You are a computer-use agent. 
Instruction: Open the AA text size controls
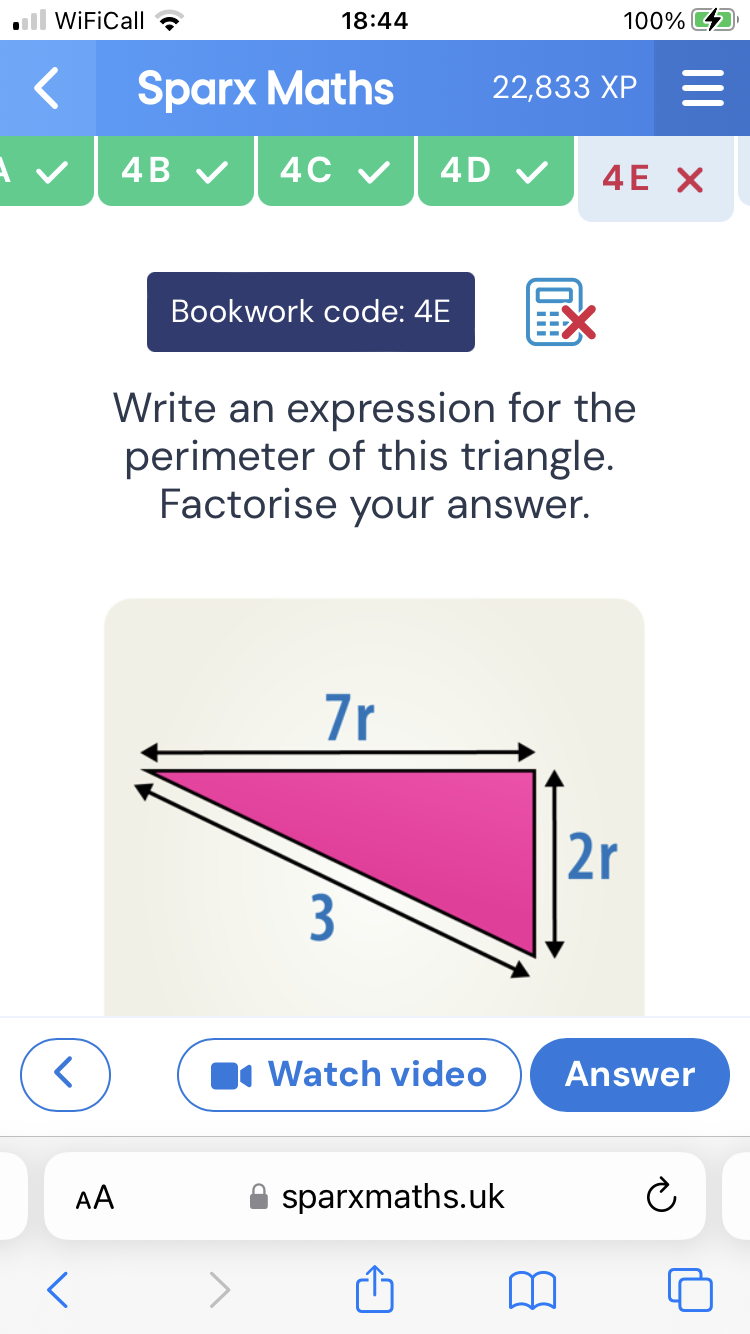coord(95,1196)
